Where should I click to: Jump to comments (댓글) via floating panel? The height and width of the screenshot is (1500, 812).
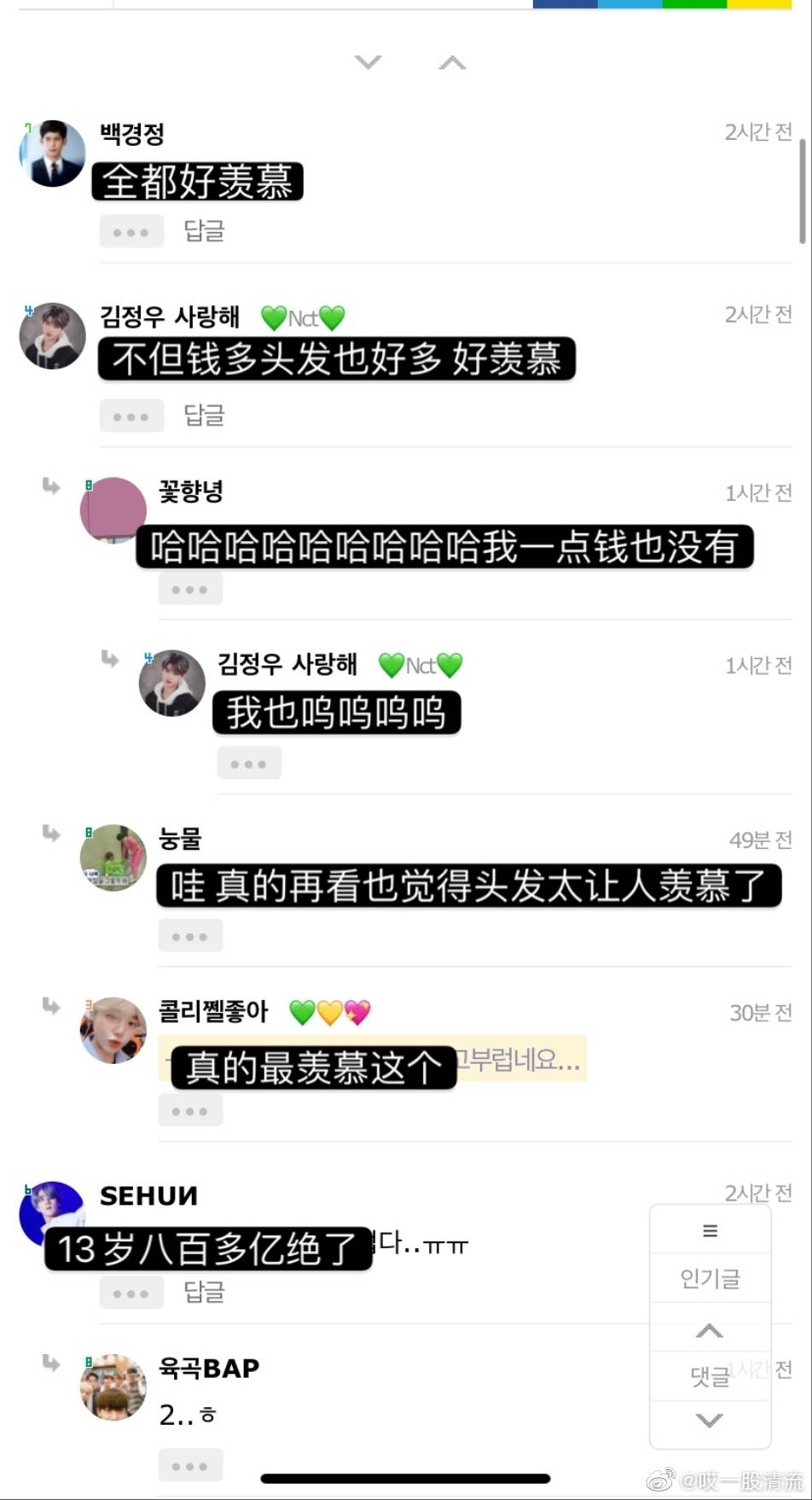tap(710, 1375)
